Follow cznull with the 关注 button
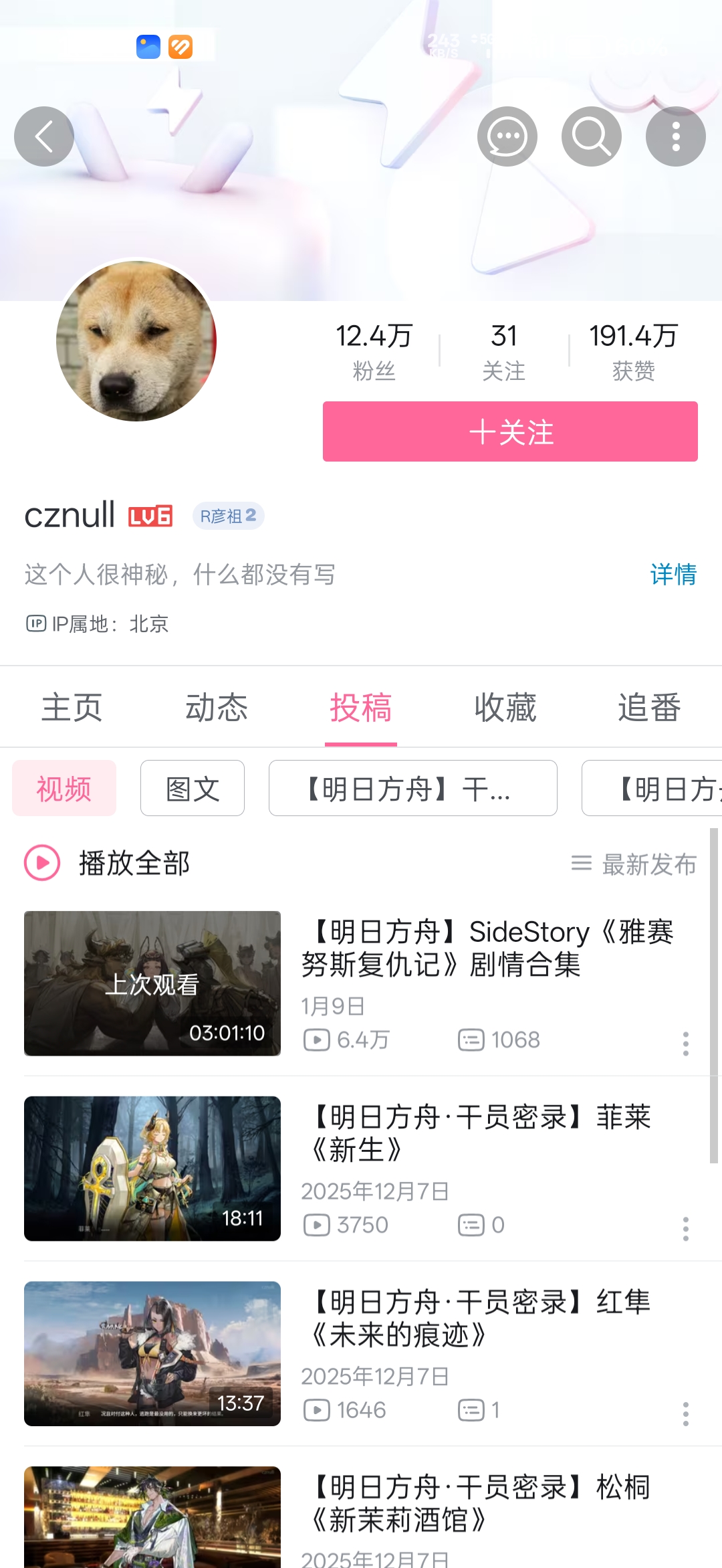 click(x=510, y=431)
